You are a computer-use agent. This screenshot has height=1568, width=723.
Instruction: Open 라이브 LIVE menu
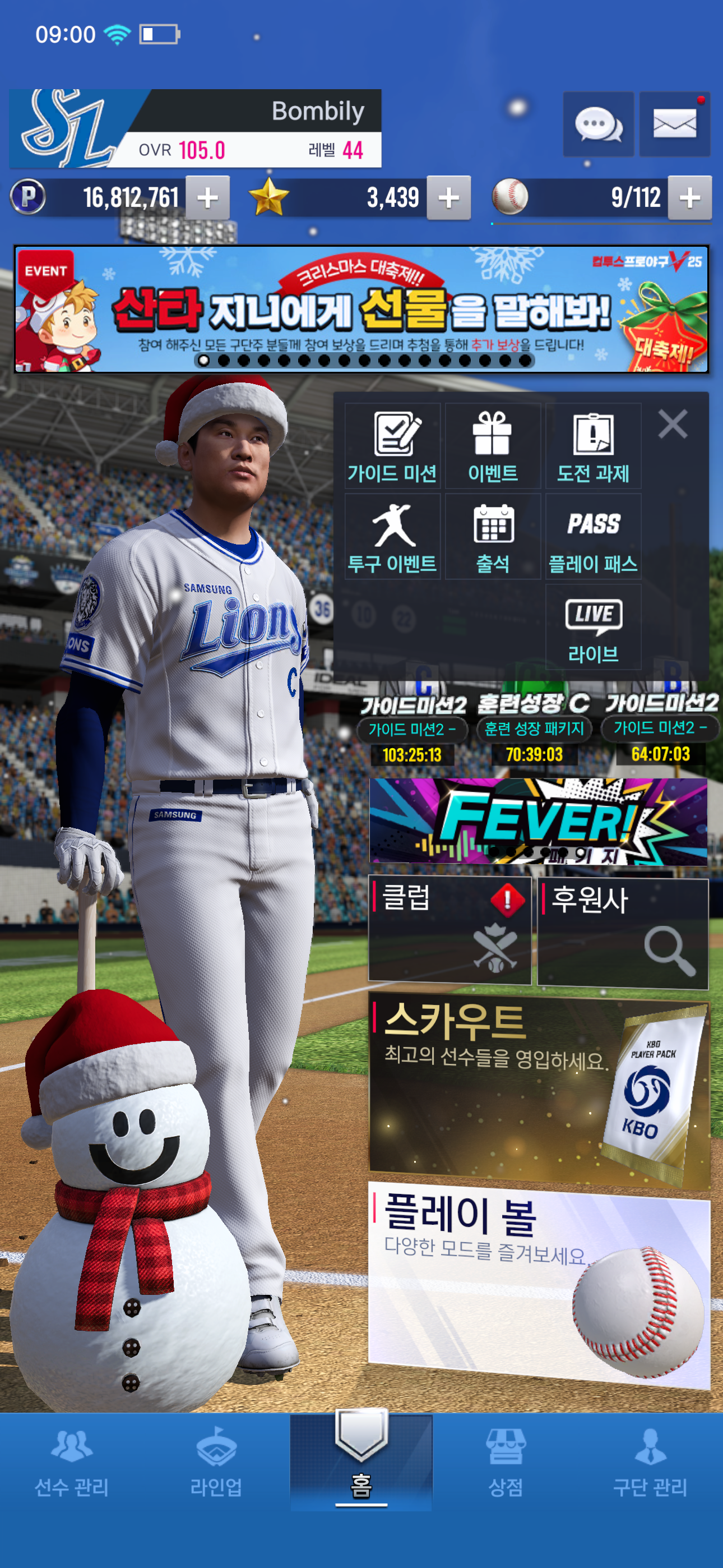593,628
